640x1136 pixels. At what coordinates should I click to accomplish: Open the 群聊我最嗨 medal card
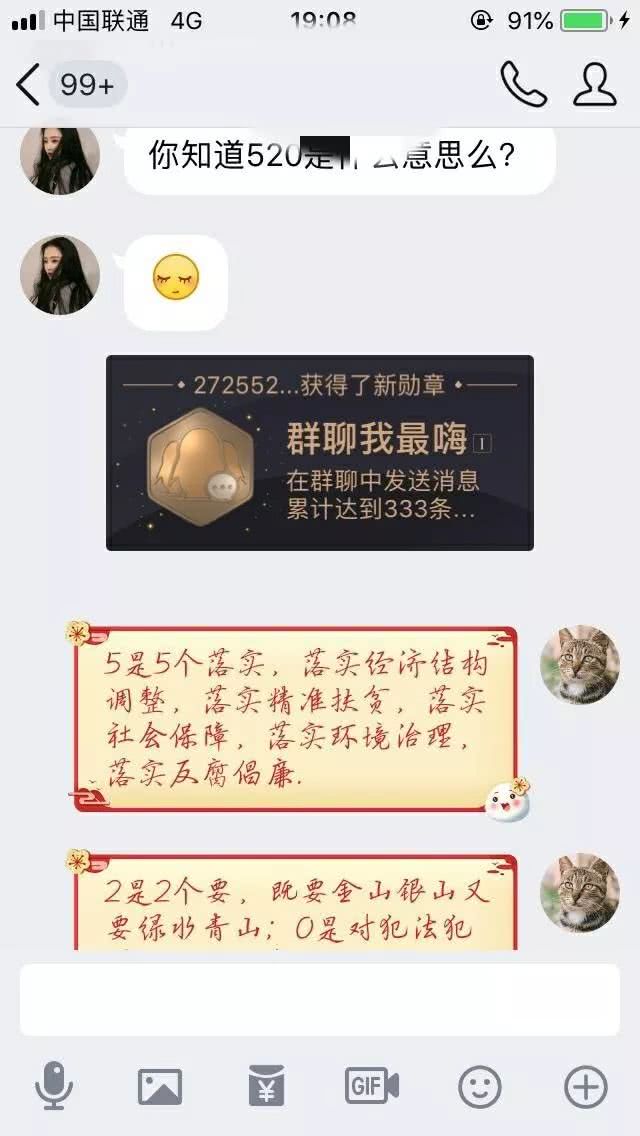click(320, 453)
